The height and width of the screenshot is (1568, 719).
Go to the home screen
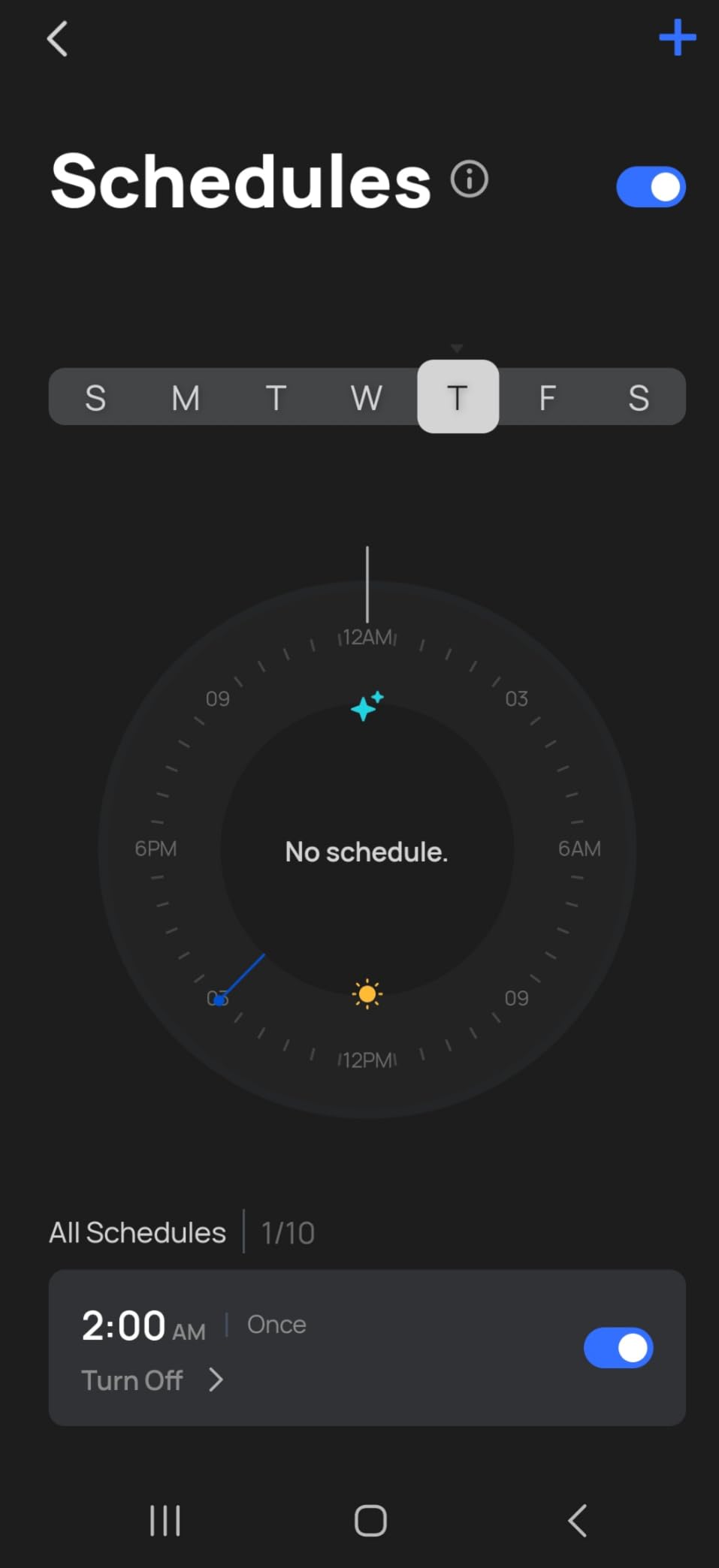click(370, 1521)
